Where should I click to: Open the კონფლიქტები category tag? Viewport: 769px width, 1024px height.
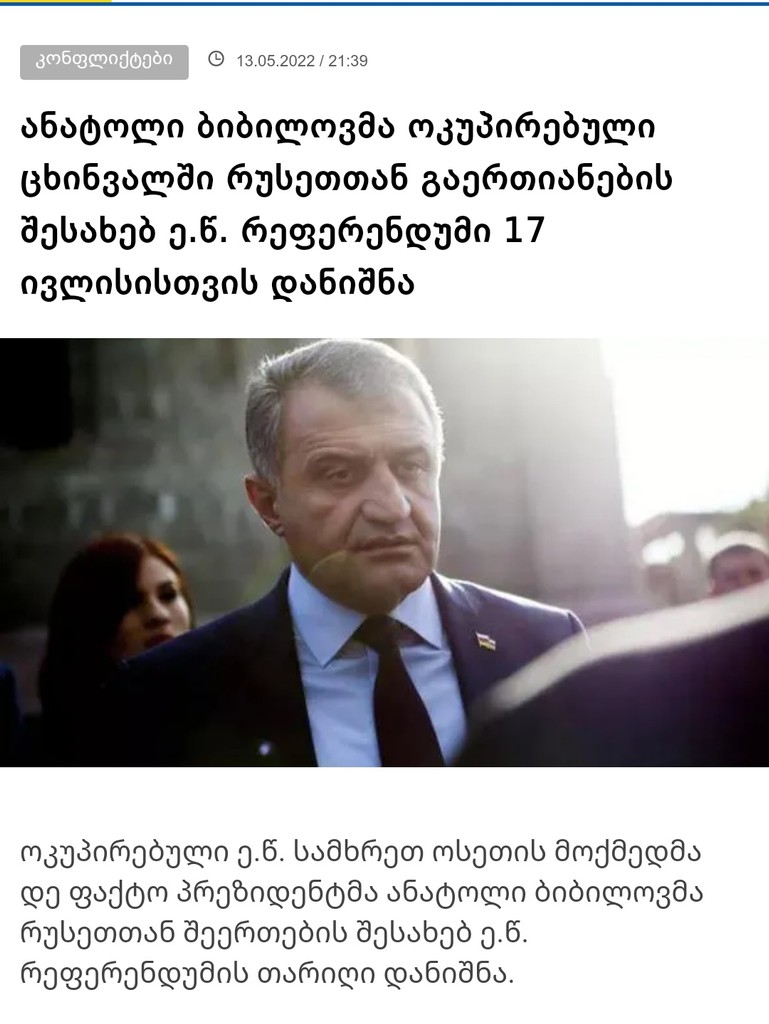point(104,61)
